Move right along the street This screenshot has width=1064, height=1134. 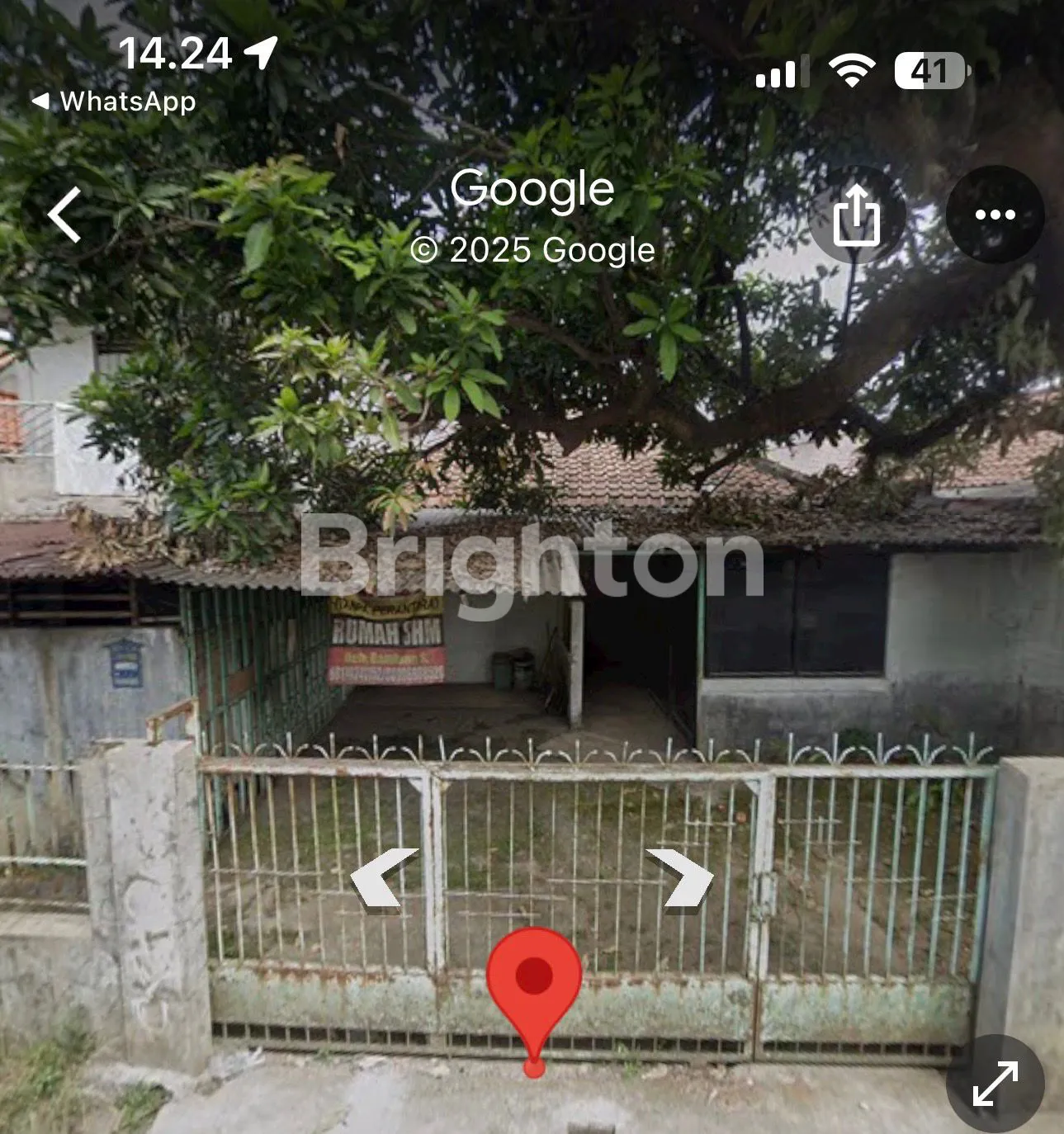click(682, 878)
